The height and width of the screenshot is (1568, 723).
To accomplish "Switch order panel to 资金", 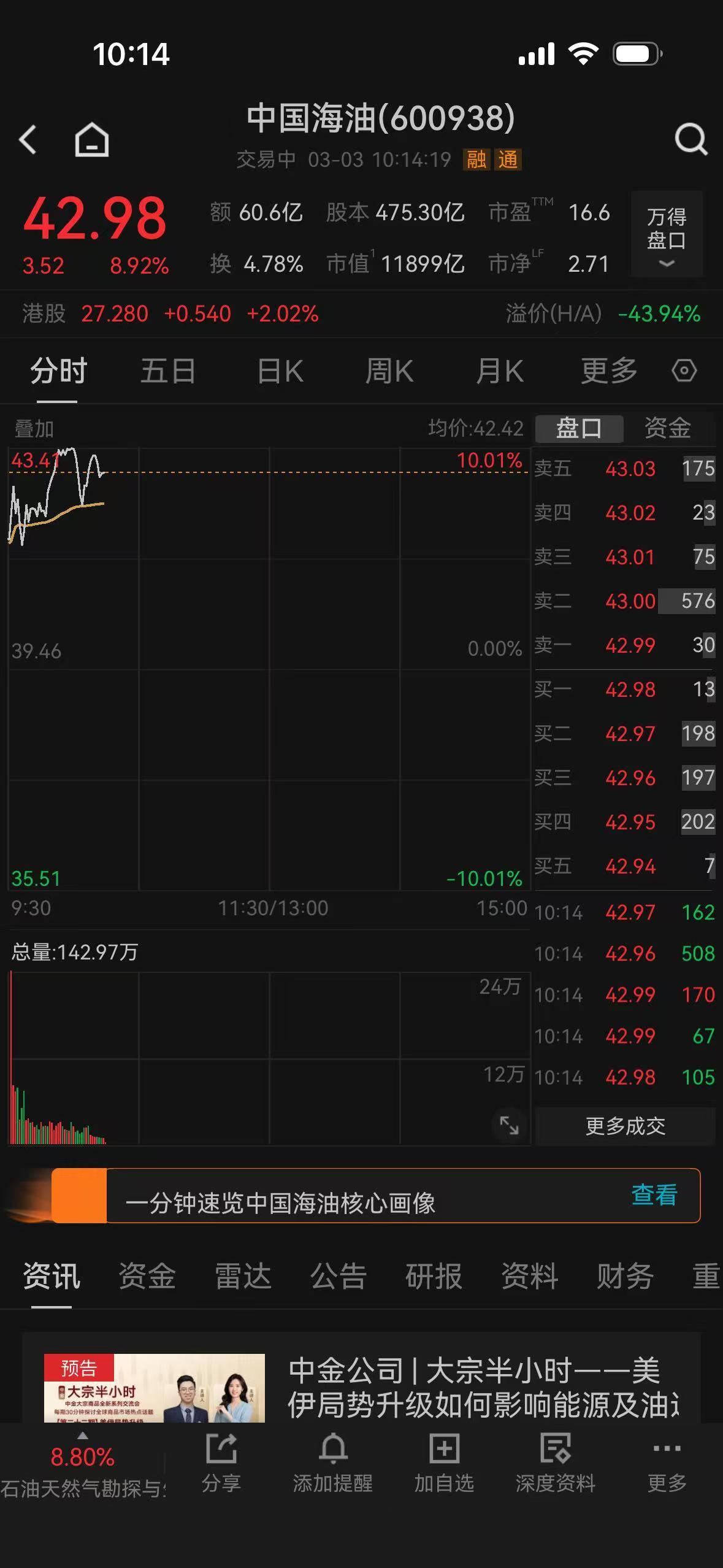I will tap(668, 428).
